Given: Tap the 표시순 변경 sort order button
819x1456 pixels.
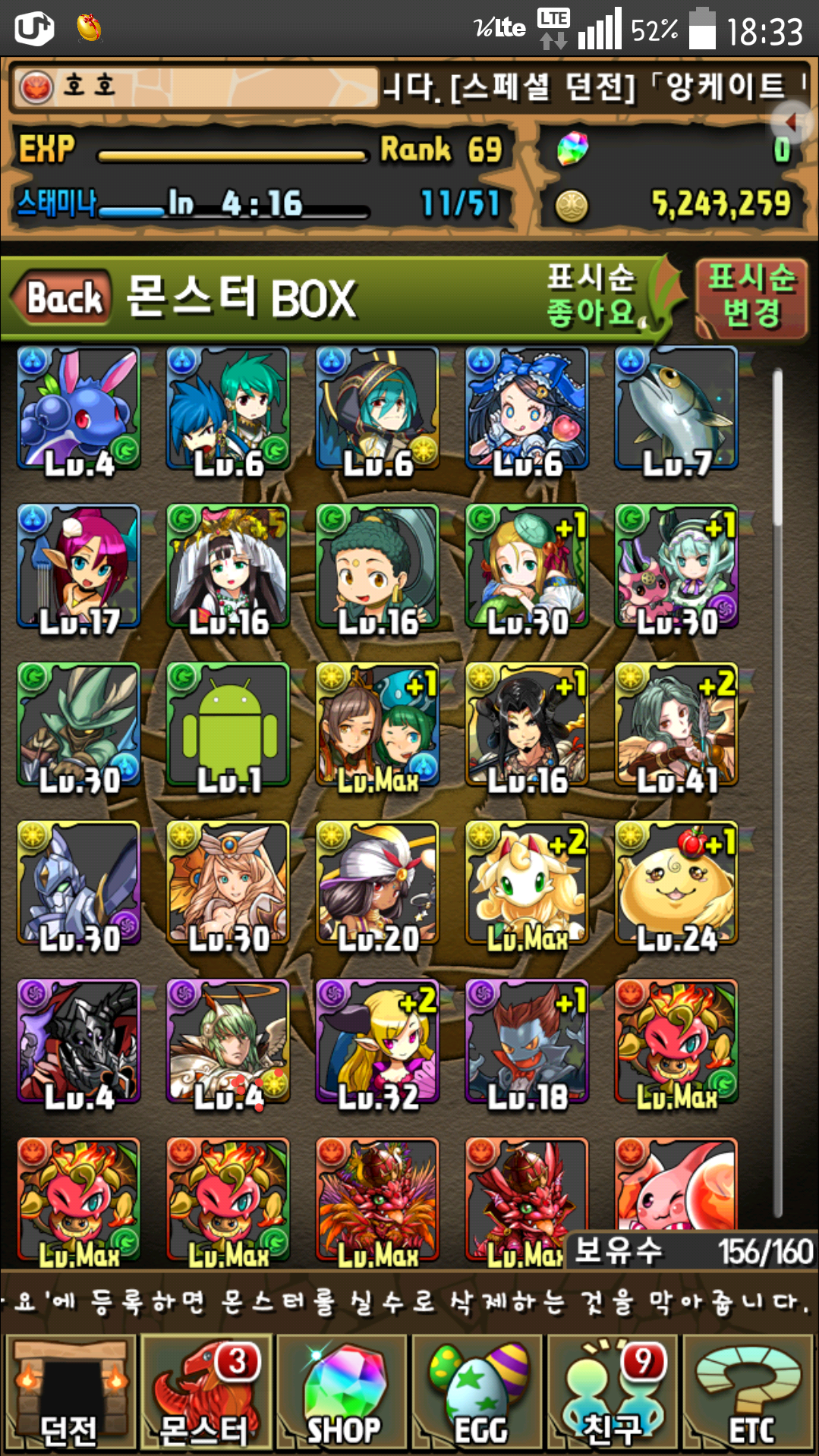Looking at the screenshot, I should click(x=751, y=297).
